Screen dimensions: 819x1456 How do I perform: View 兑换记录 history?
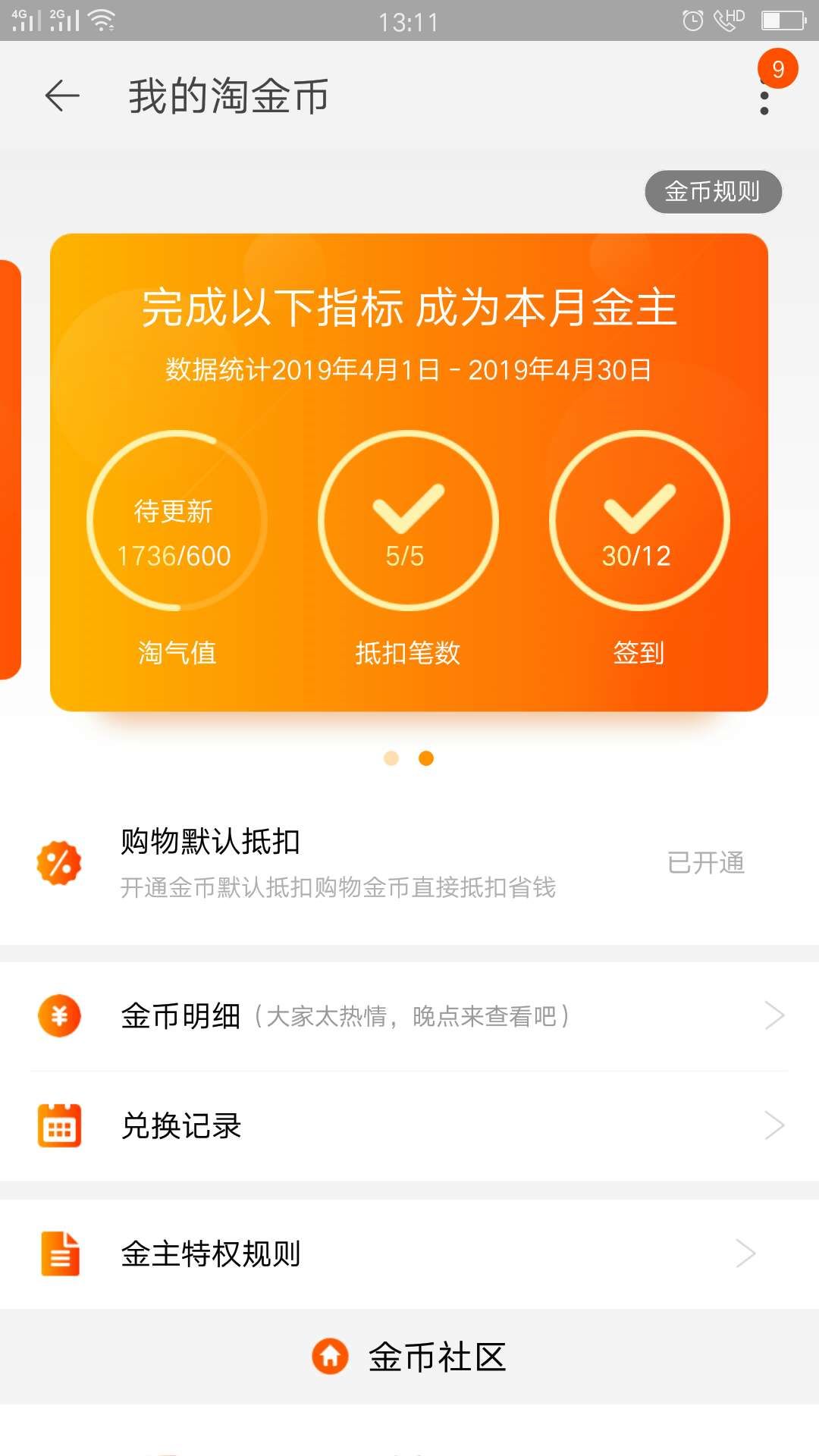pos(409,1126)
